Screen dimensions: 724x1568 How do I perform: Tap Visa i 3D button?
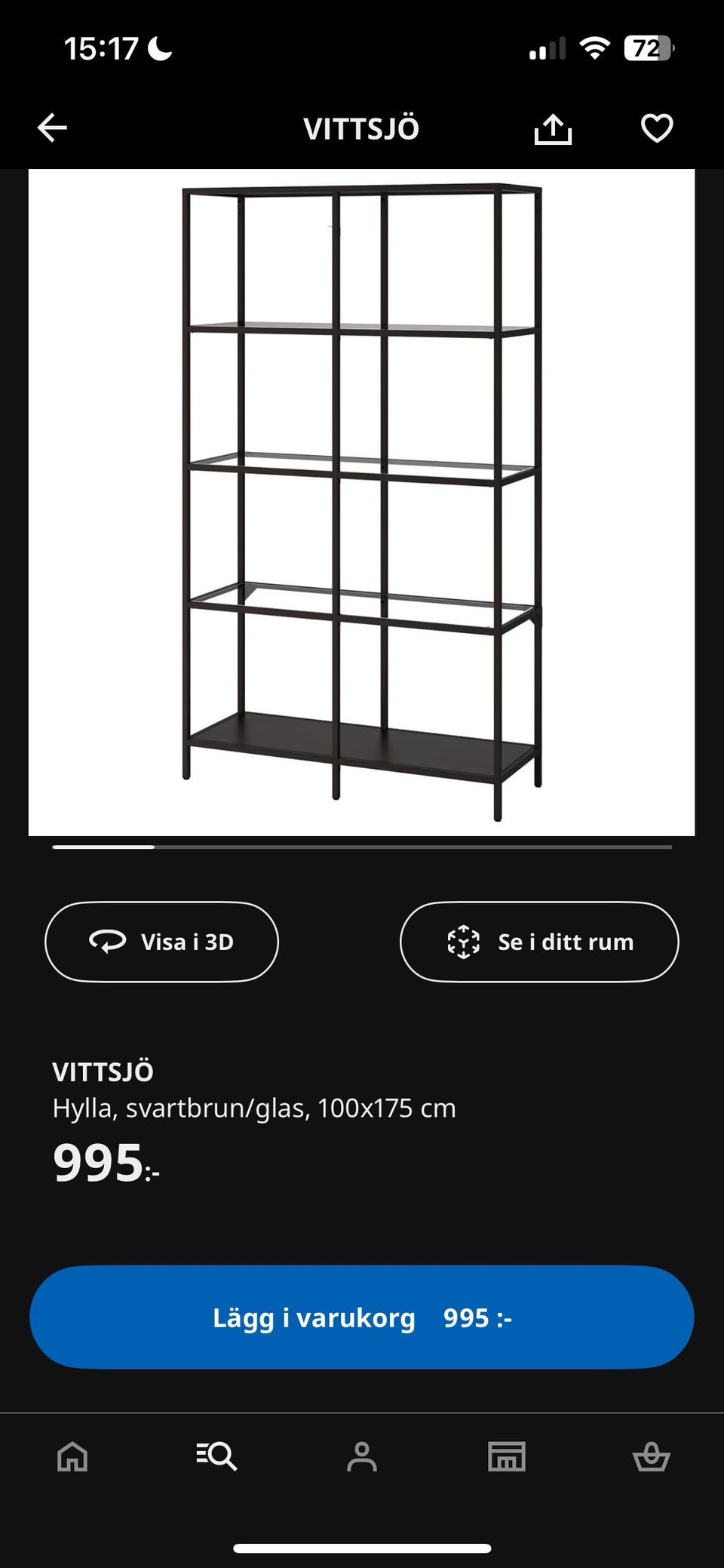click(161, 942)
